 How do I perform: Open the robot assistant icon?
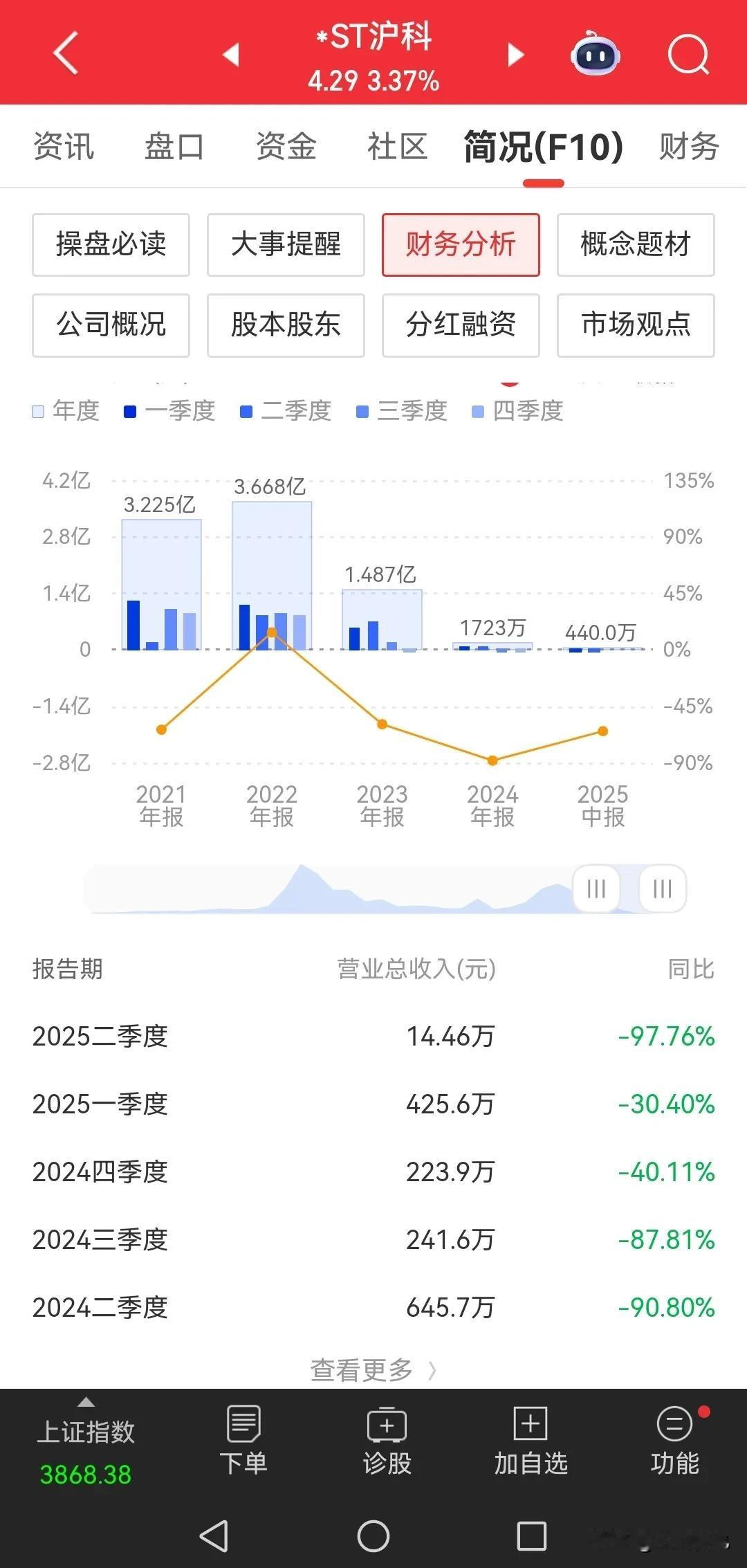(595, 54)
